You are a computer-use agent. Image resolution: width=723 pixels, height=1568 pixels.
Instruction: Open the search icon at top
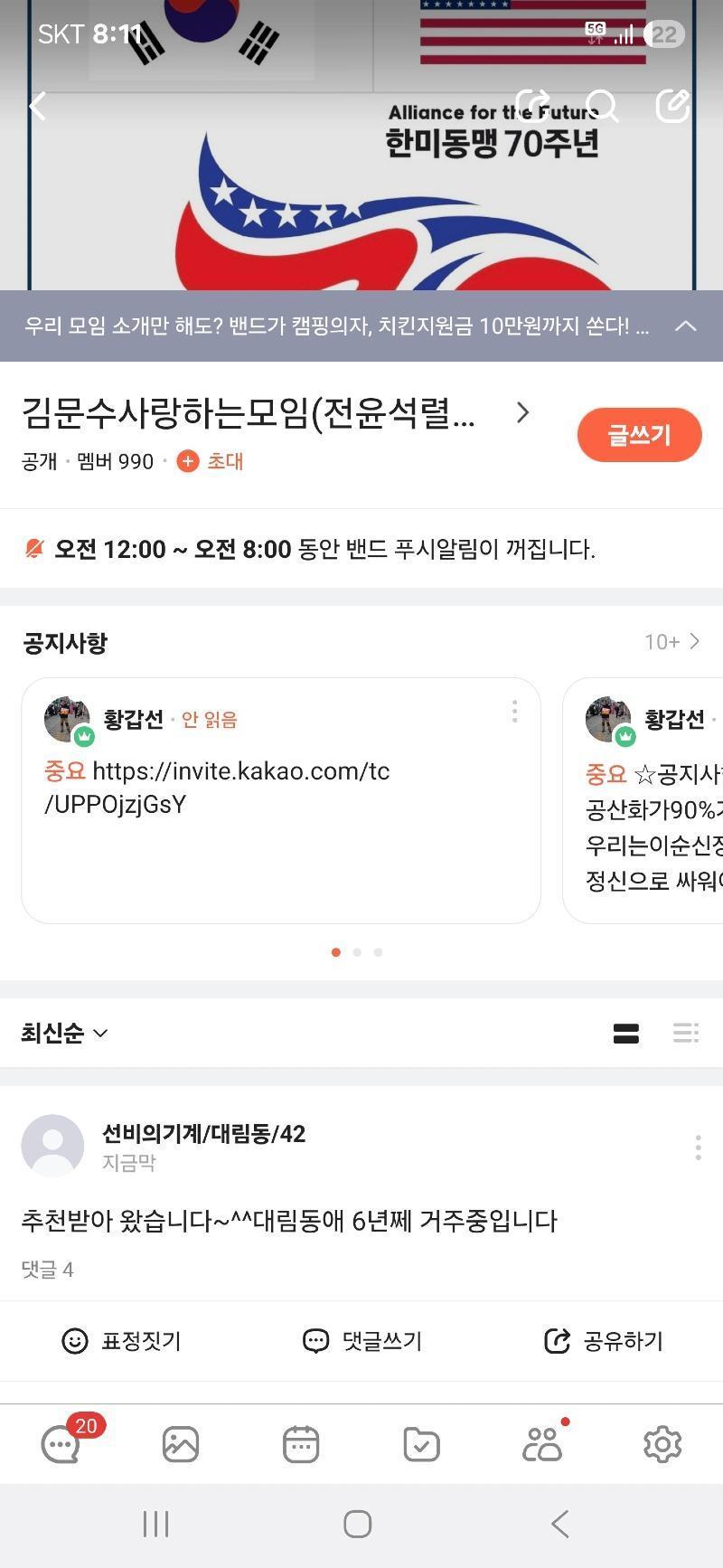[604, 106]
